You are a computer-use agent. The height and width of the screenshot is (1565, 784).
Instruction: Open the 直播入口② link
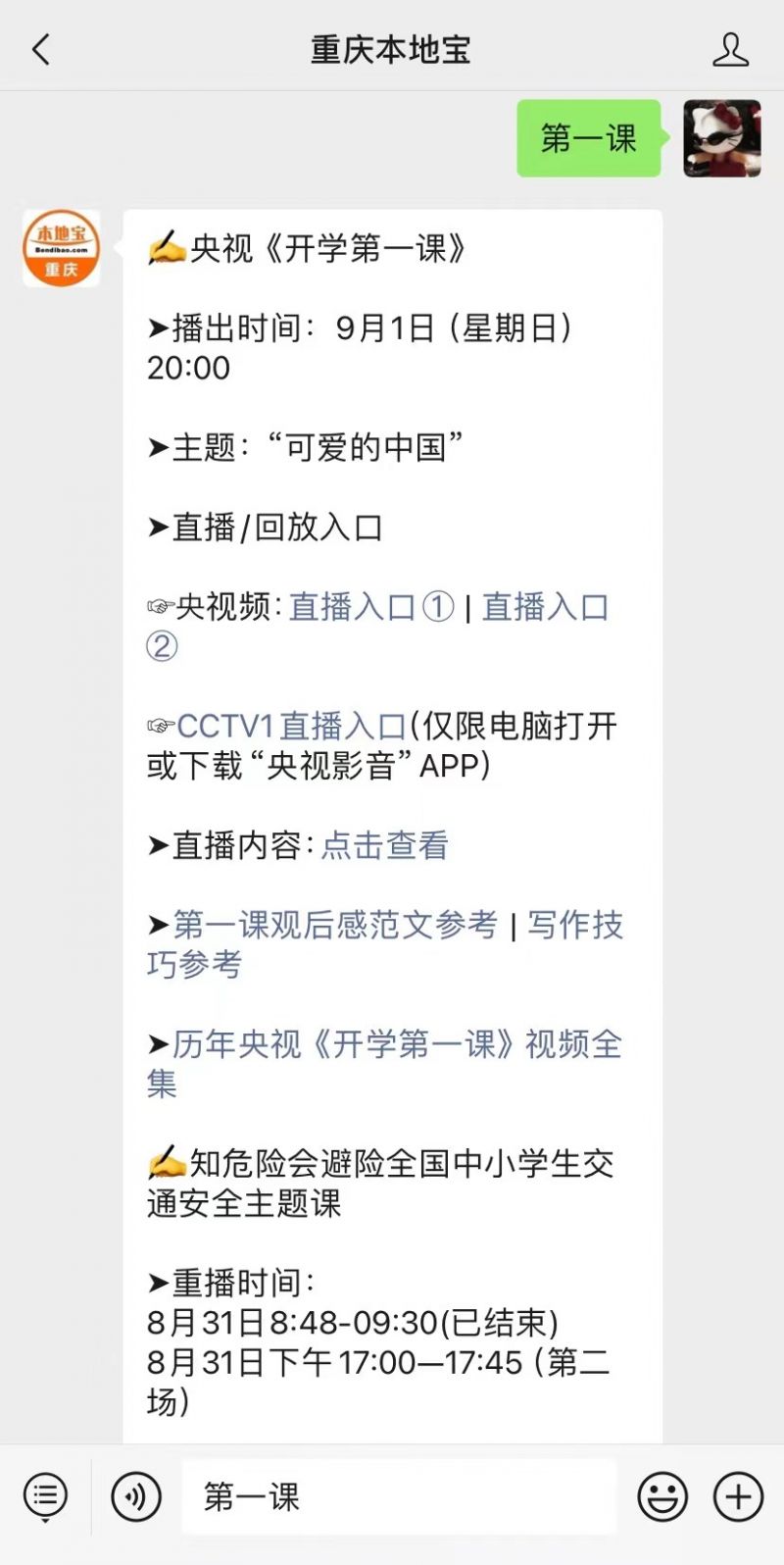(545, 607)
